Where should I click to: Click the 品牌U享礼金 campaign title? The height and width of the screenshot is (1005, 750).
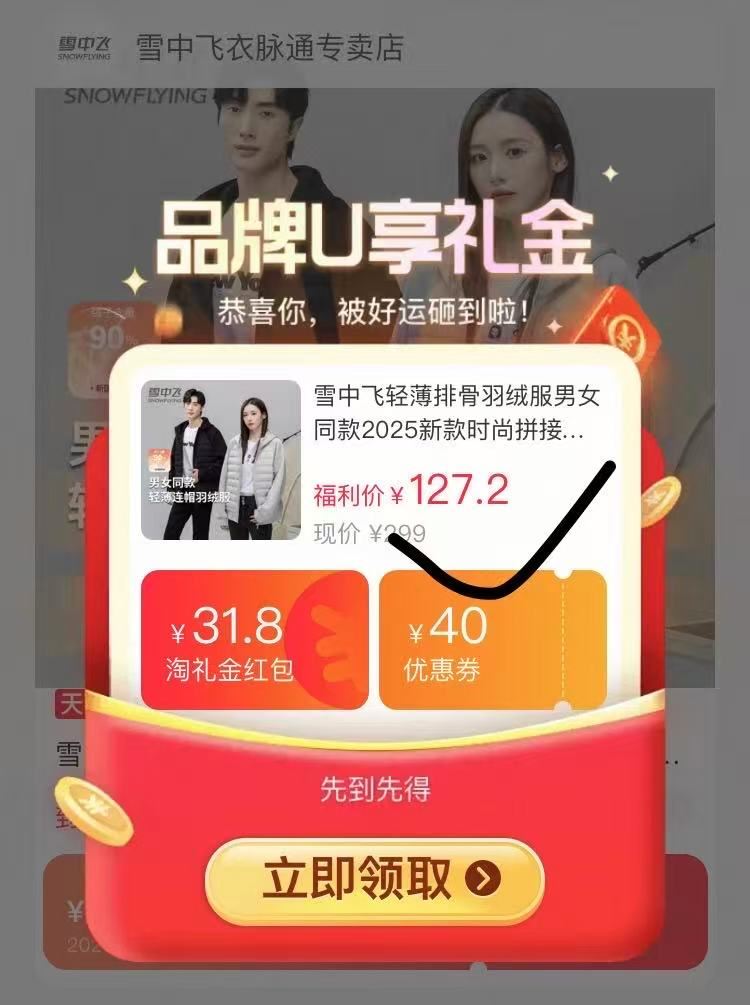pyautogui.click(x=374, y=240)
